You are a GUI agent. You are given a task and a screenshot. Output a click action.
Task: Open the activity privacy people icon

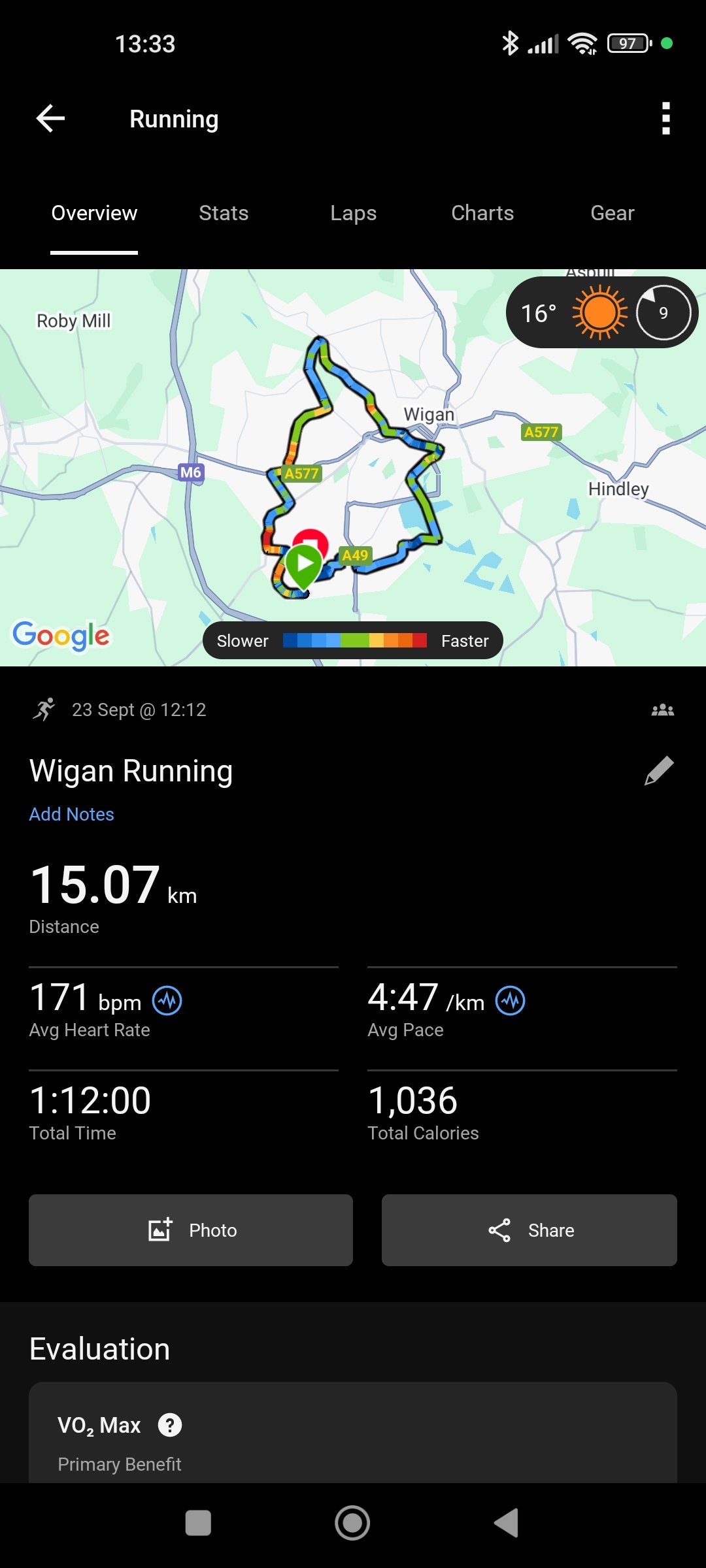pos(662,710)
